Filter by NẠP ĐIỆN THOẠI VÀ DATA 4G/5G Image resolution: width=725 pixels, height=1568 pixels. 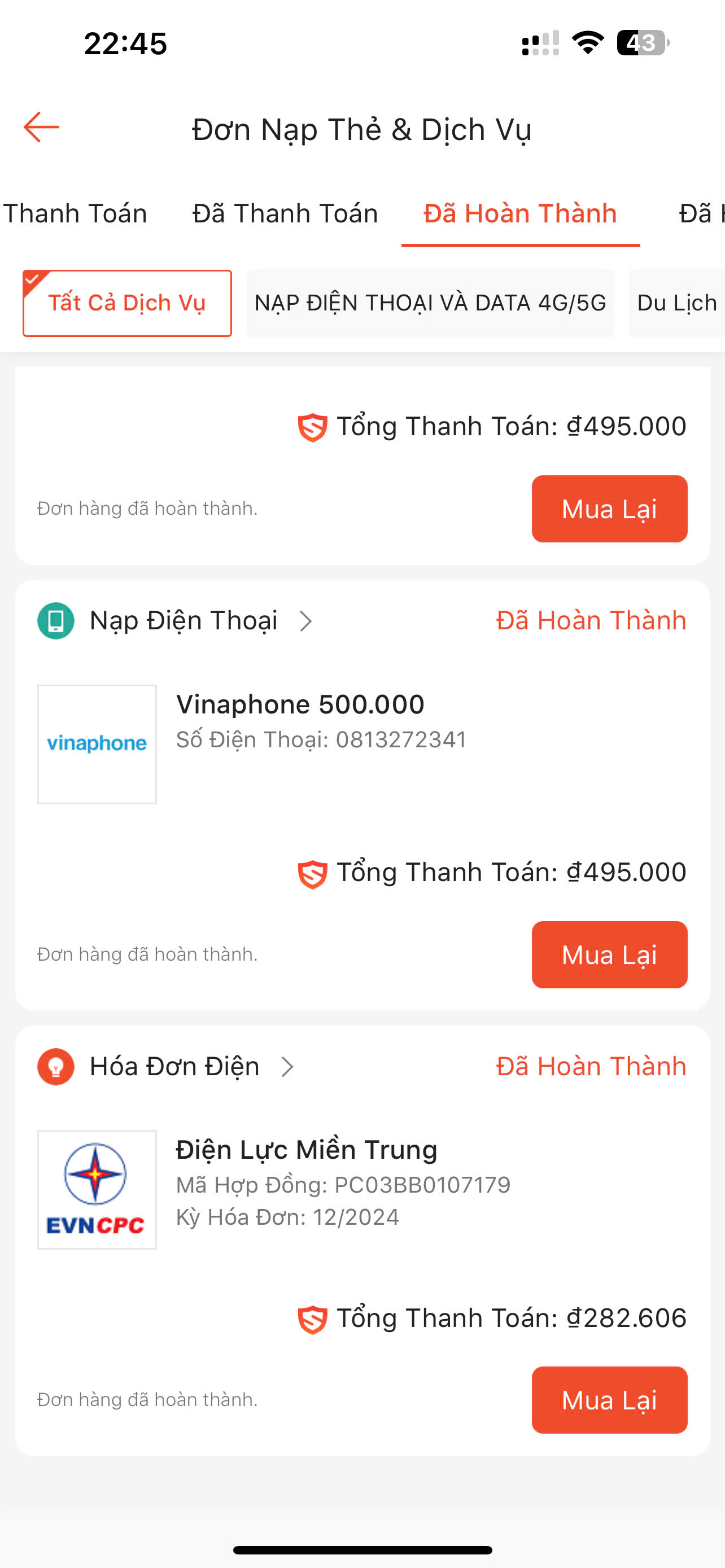point(430,303)
